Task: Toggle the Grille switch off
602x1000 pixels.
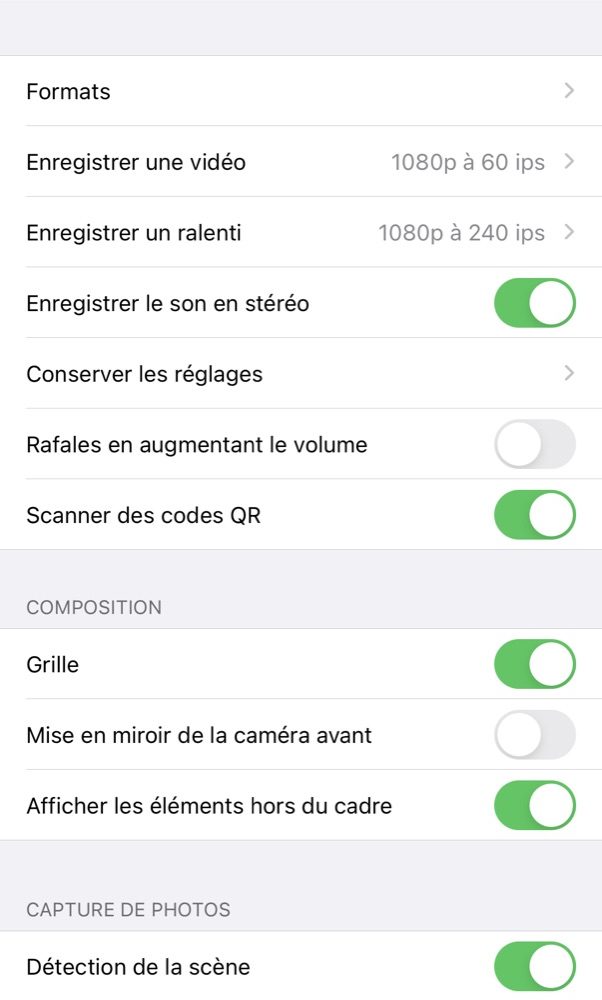Action: pyautogui.click(x=534, y=665)
